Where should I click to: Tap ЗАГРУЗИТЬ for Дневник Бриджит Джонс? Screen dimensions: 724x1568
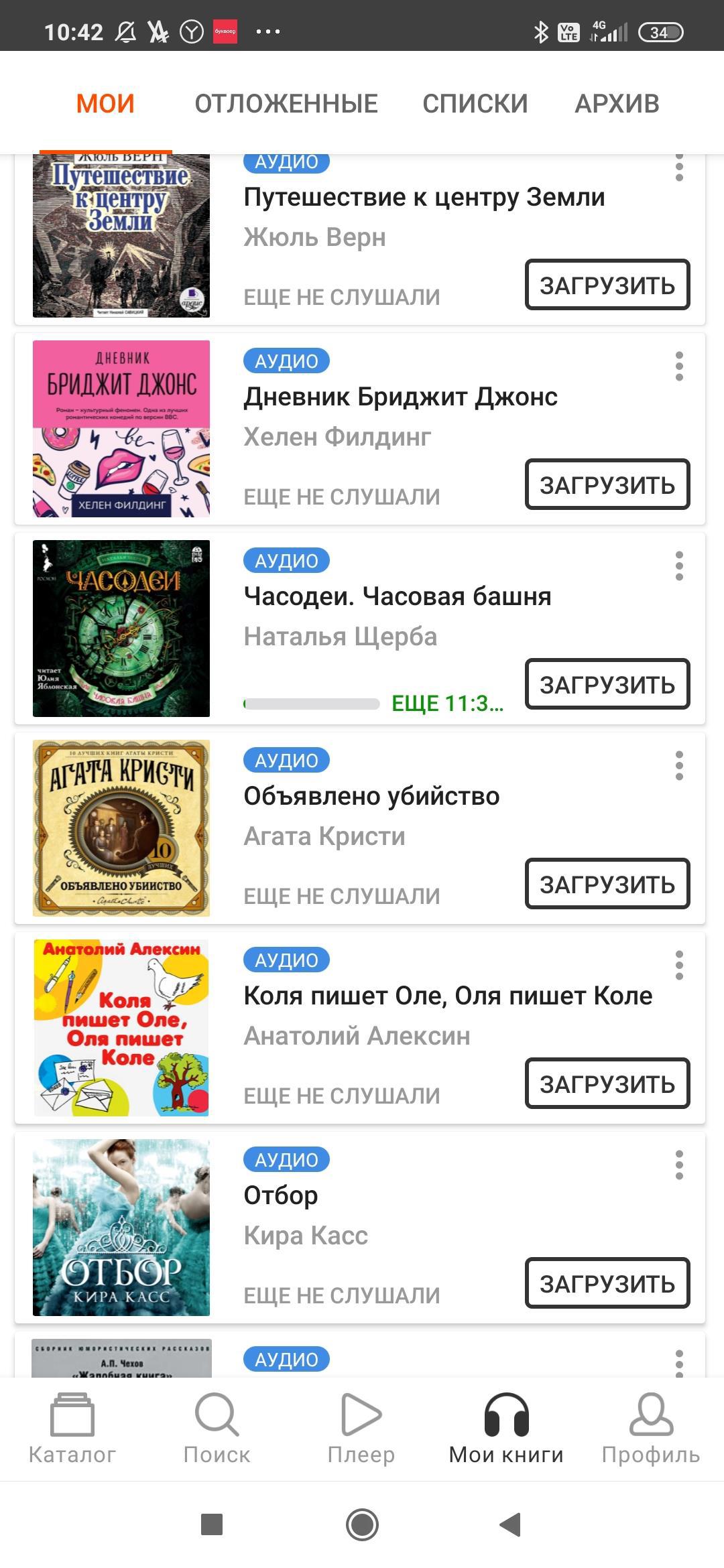point(607,484)
